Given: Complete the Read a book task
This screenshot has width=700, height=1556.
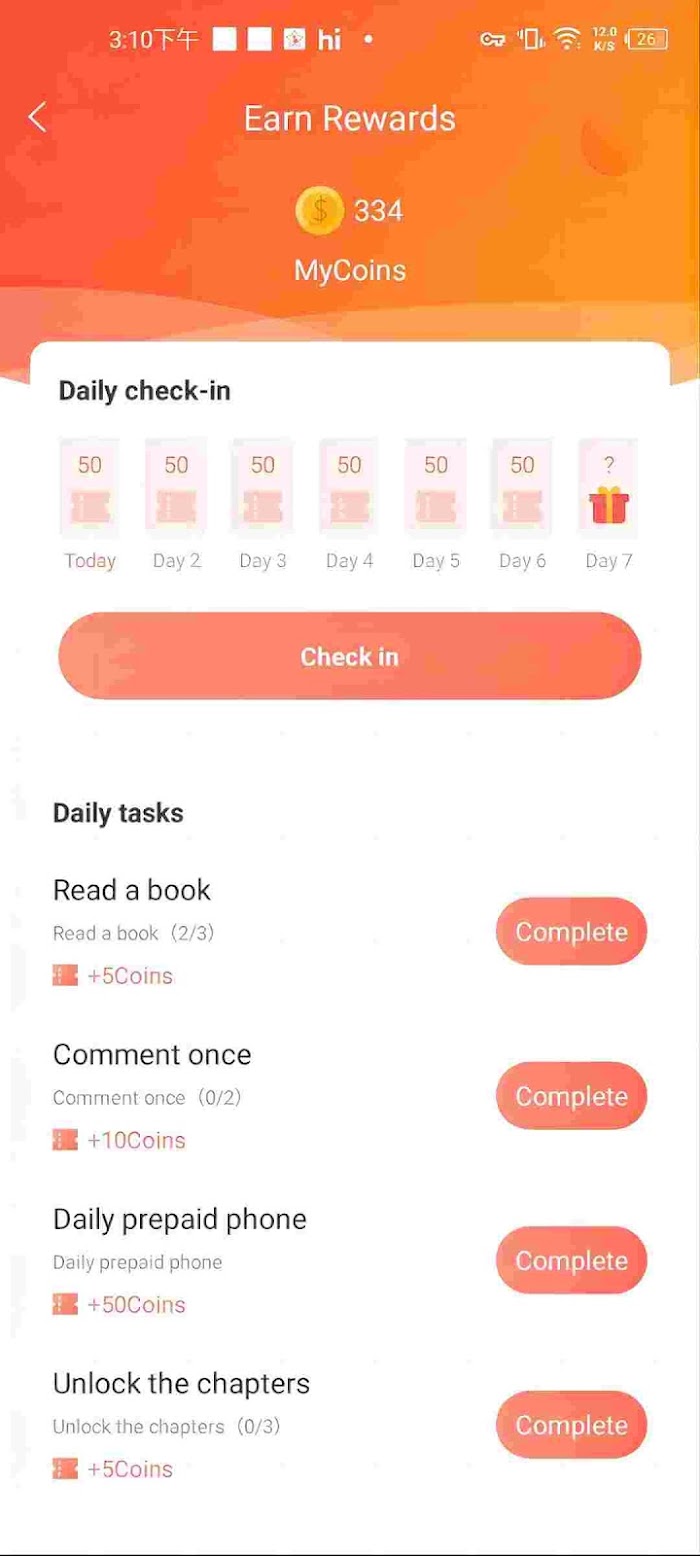Looking at the screenshot, I should [571, 931].
